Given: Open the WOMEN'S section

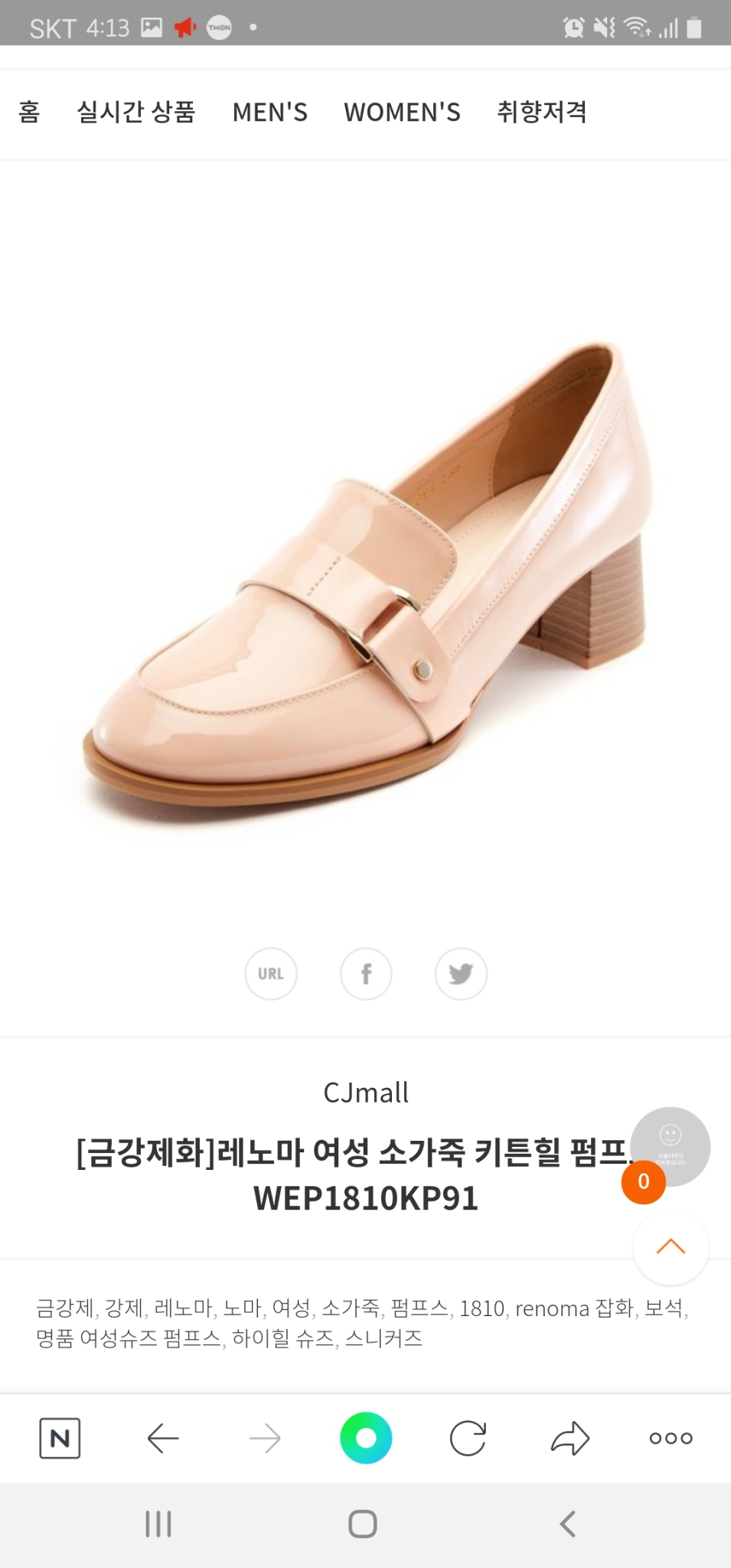Looking at the screenshot, I should (x=403, y=113).
